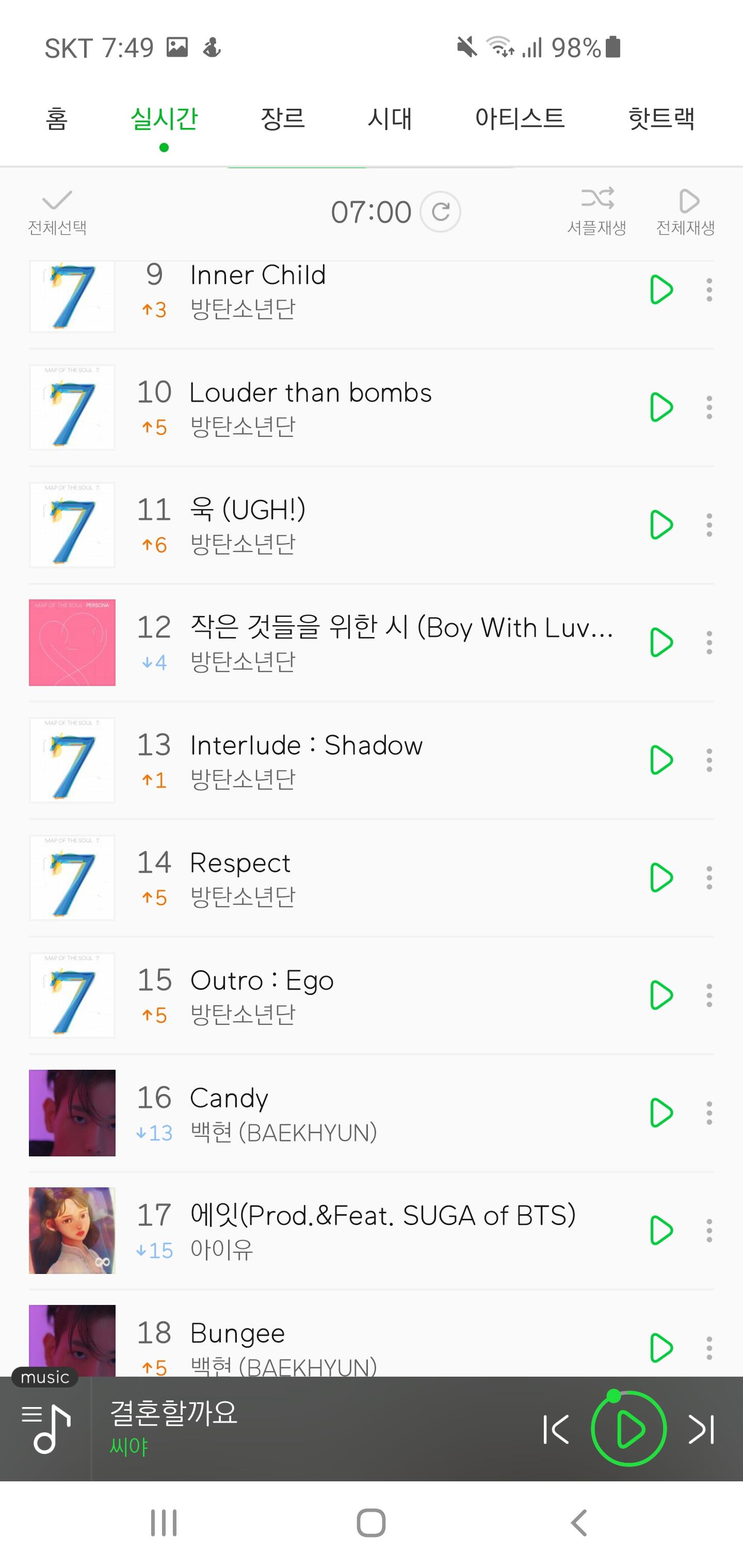Open more options for 욱 (UGH!)

pos(709,525)
